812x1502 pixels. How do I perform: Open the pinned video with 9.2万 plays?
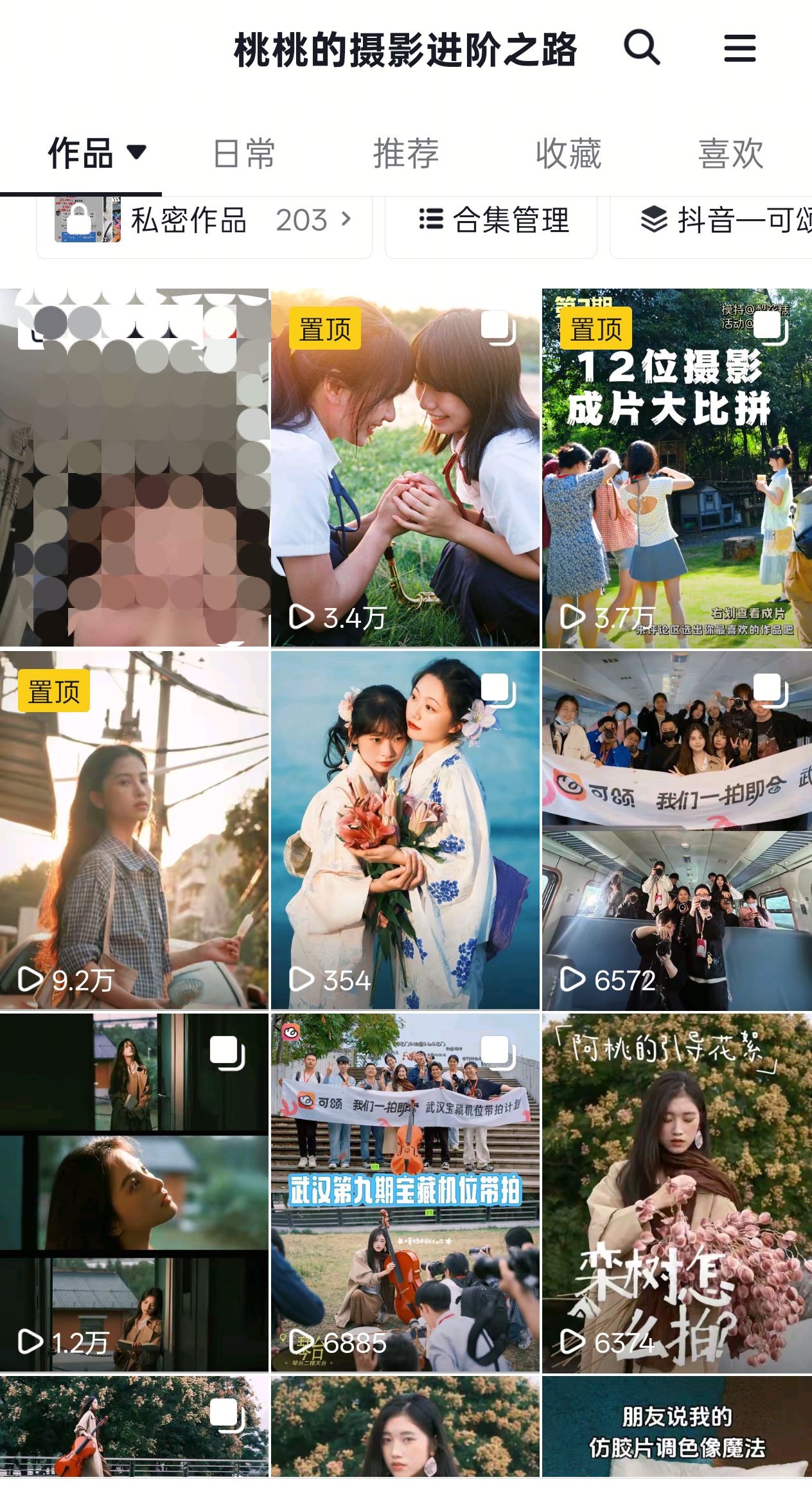click(x=134, y=830)
